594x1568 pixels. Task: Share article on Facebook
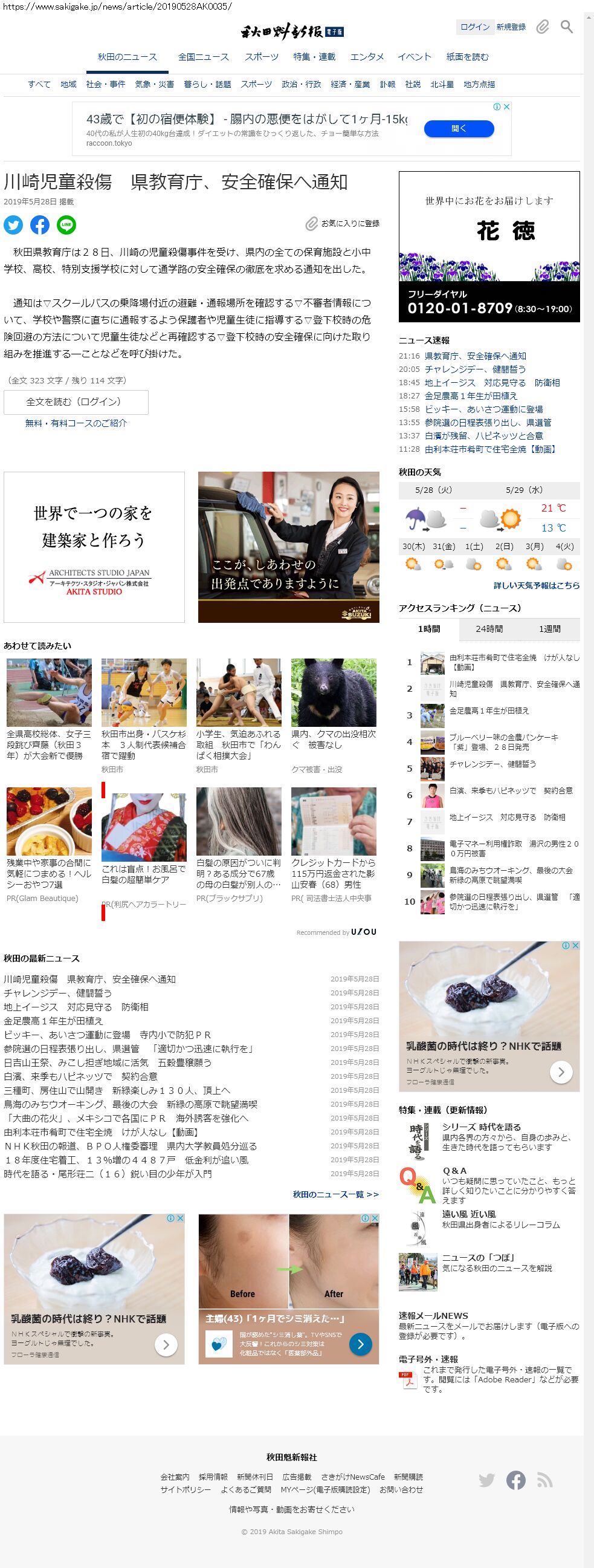(x=39, y=225)
